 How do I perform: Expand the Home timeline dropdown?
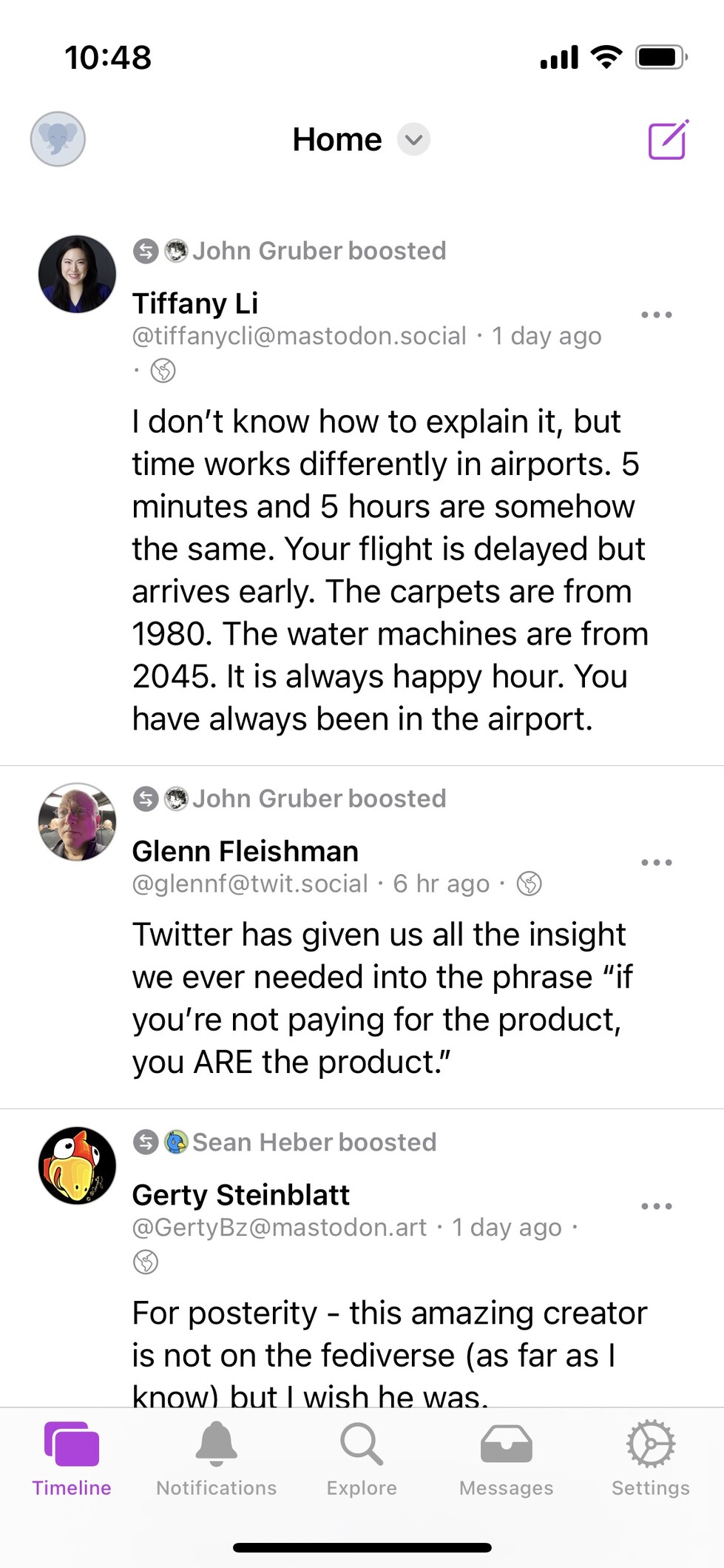click(413, 139)
